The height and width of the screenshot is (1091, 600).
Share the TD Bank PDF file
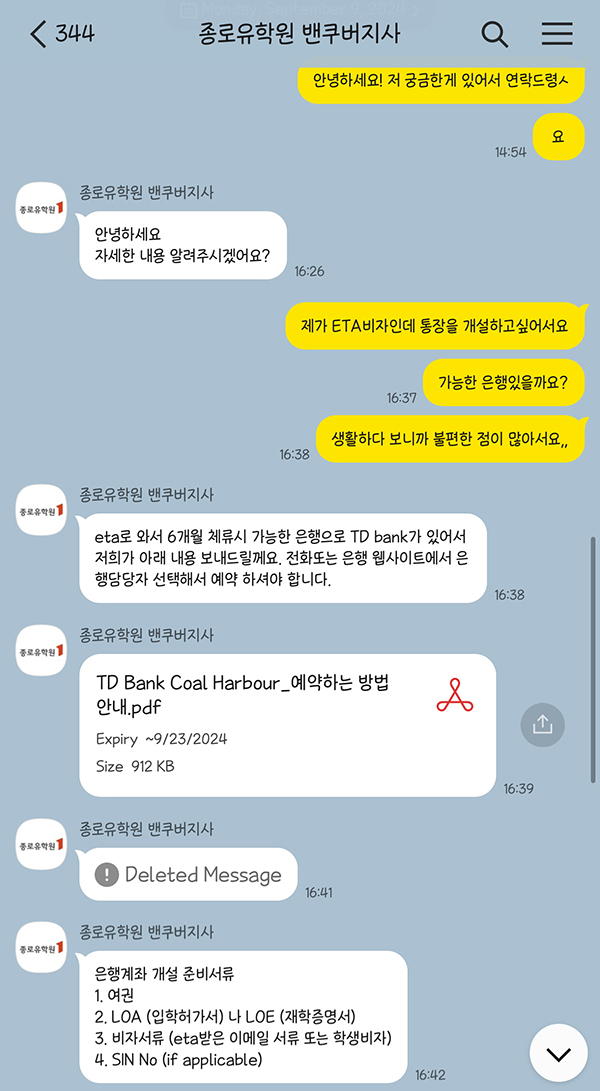point(543,726)
